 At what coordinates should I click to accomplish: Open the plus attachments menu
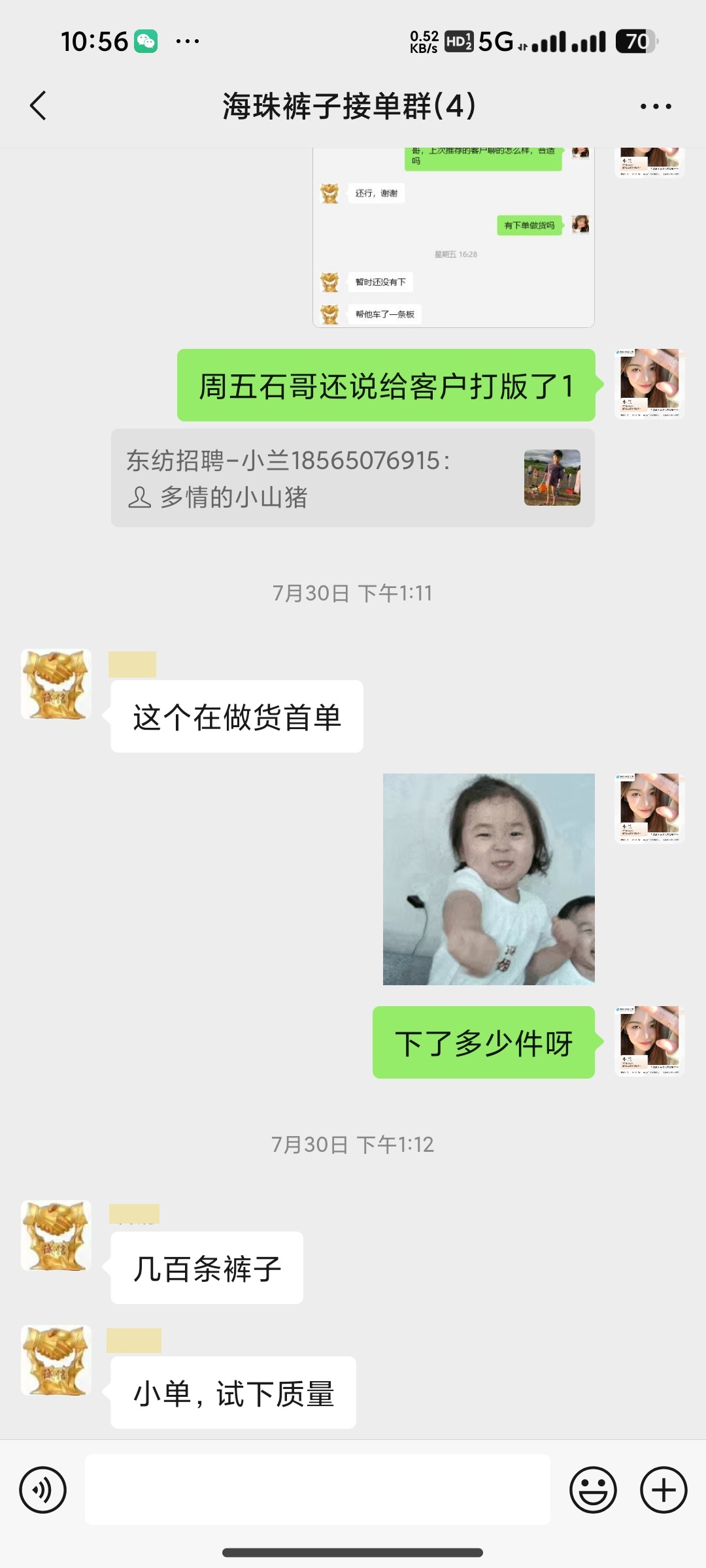click(x=664, y=1490)
